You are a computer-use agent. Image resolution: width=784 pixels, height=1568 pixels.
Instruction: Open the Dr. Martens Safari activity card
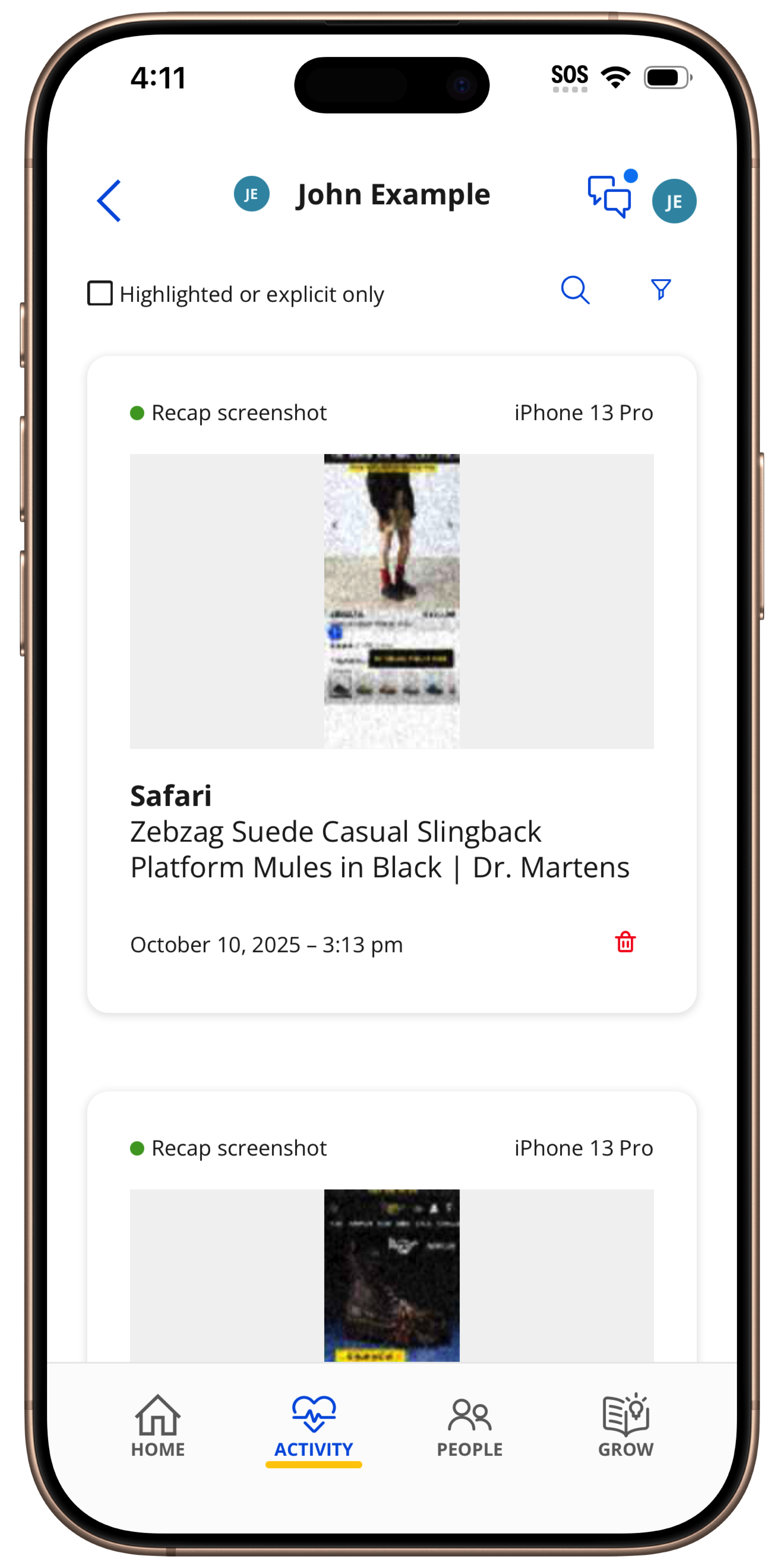point(391,849)
